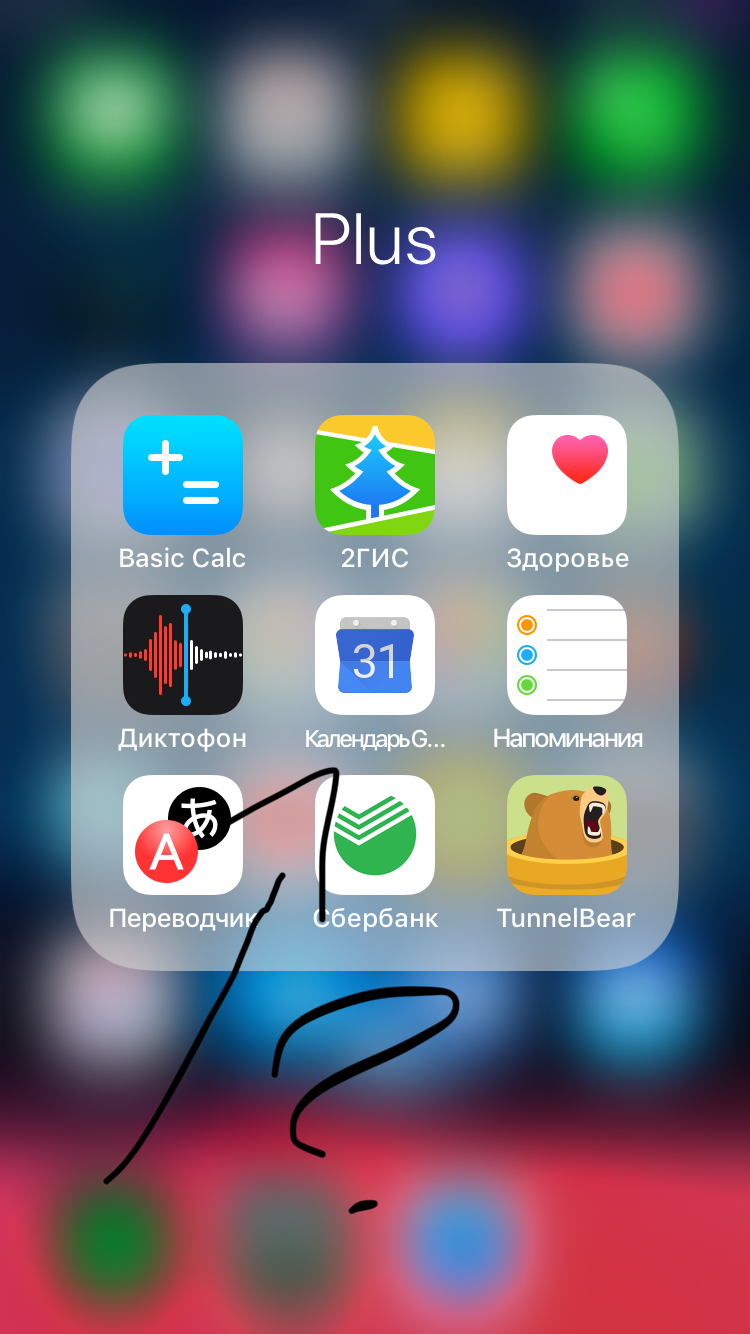The height and width of the screenshot is (1334, 750).
Task: Launch the 2ГИС maps app
Action: [x=375, y=475]
